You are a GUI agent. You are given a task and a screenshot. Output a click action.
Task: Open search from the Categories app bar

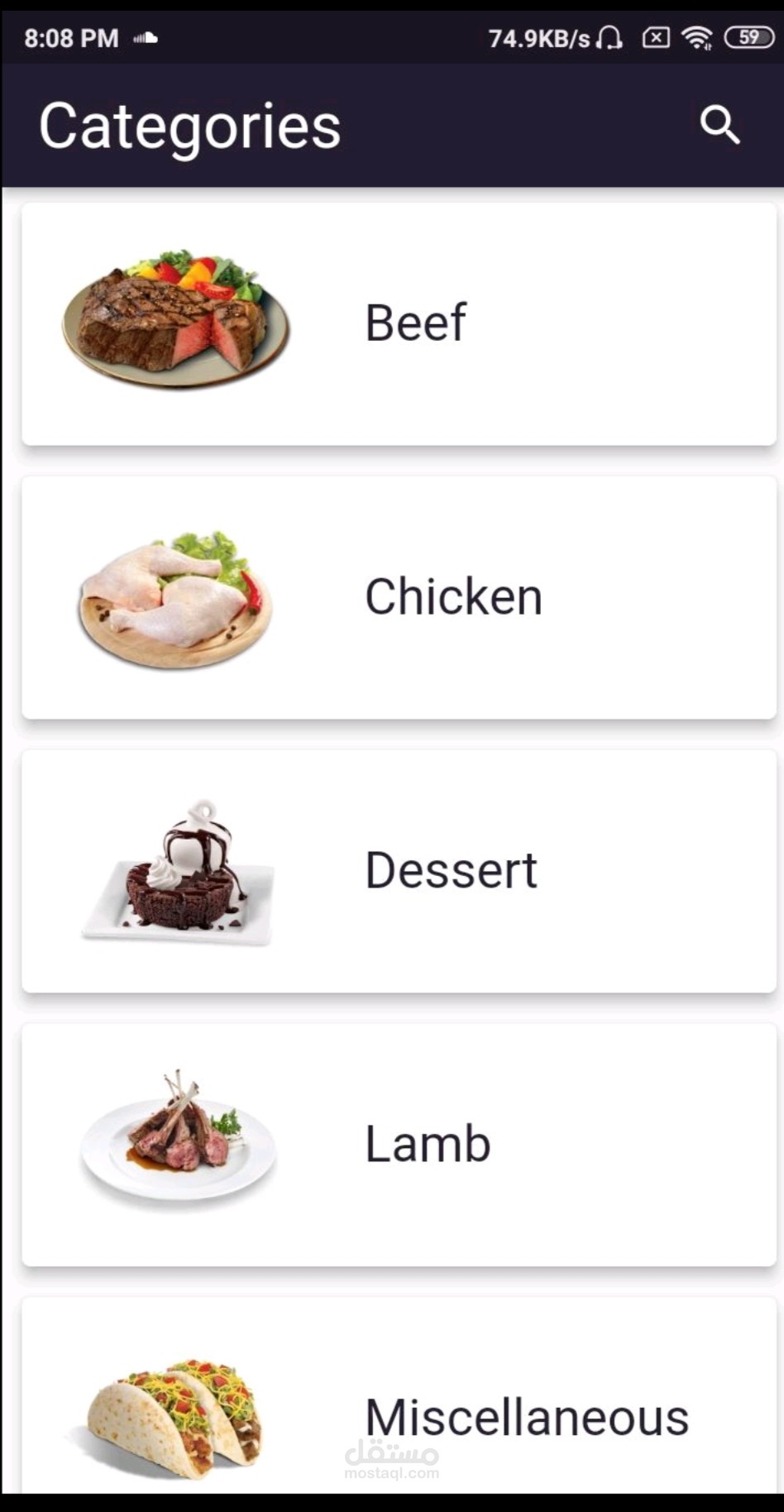pos(719,124)
